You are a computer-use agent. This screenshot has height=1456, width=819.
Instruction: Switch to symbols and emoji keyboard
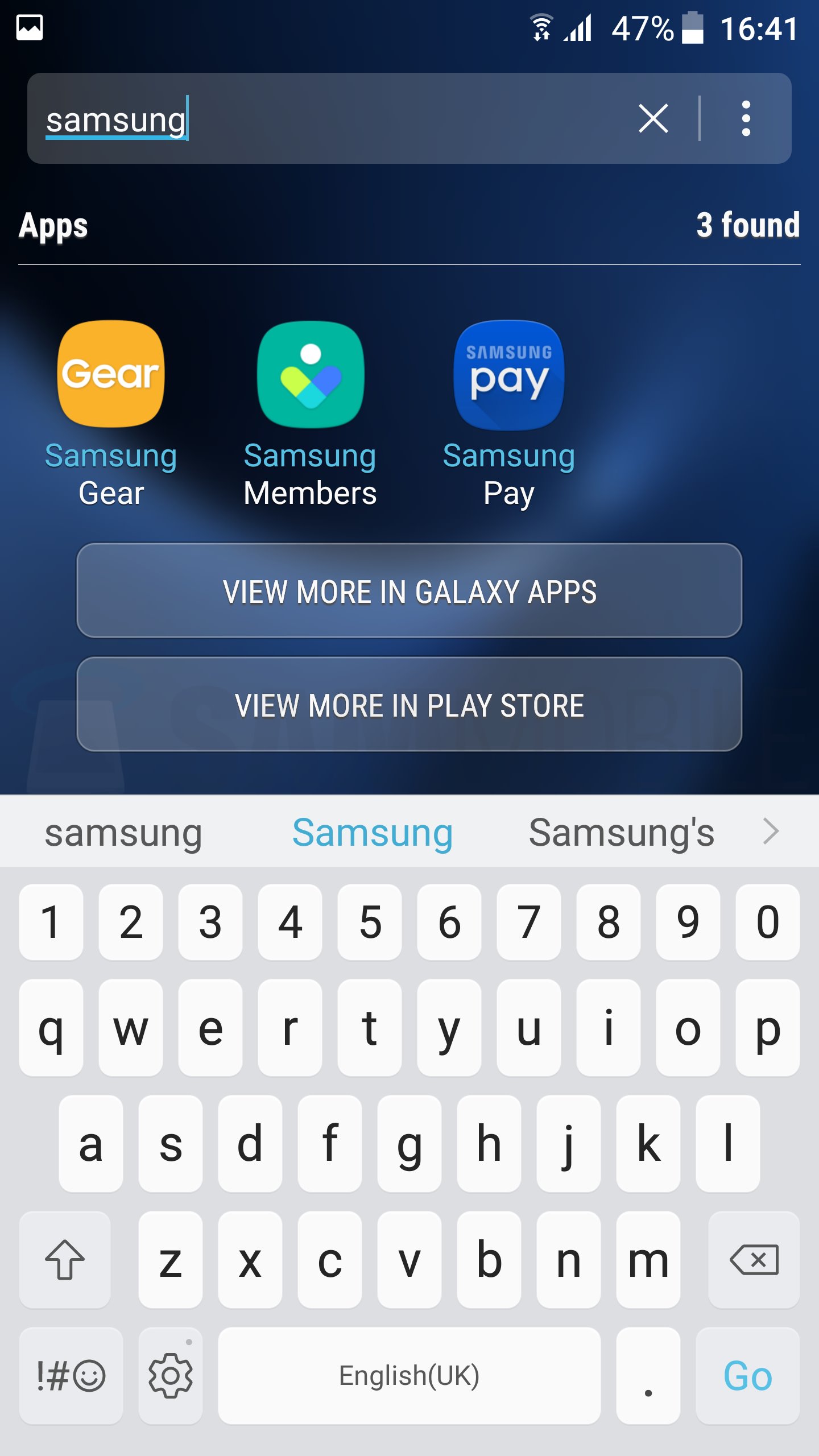point(71,1376)
